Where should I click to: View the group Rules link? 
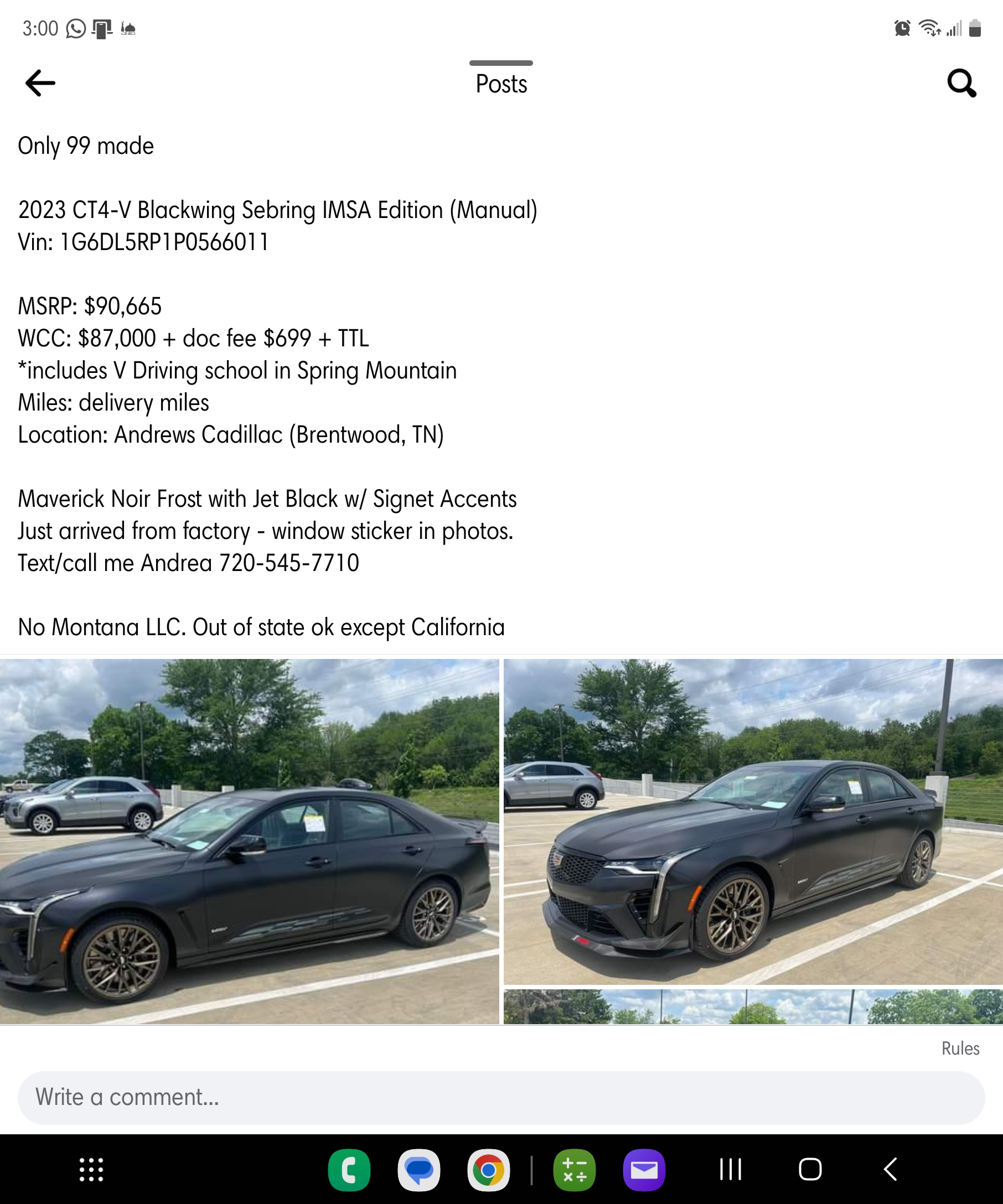point(960,1048)
